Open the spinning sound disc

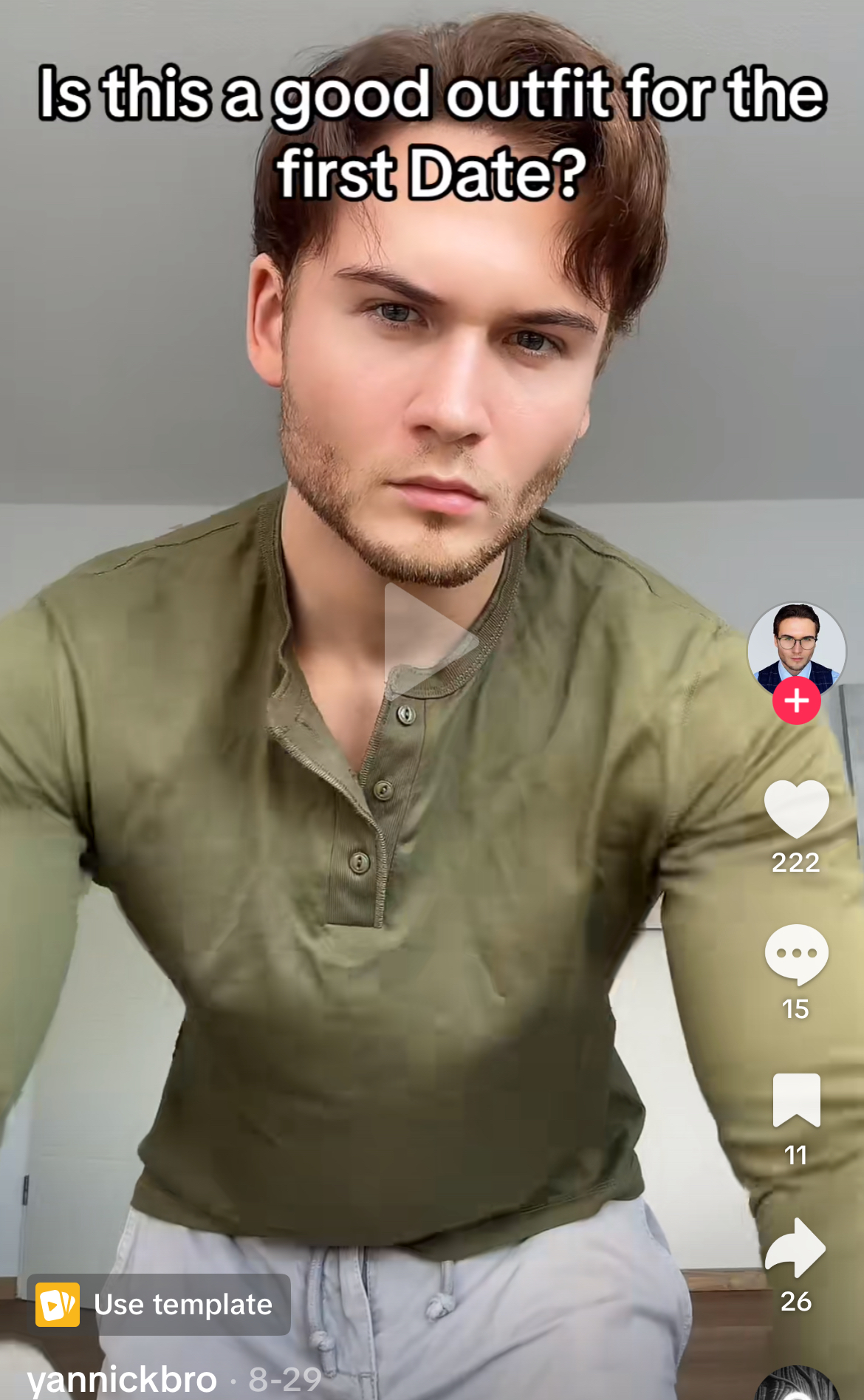coord(796,1385)
